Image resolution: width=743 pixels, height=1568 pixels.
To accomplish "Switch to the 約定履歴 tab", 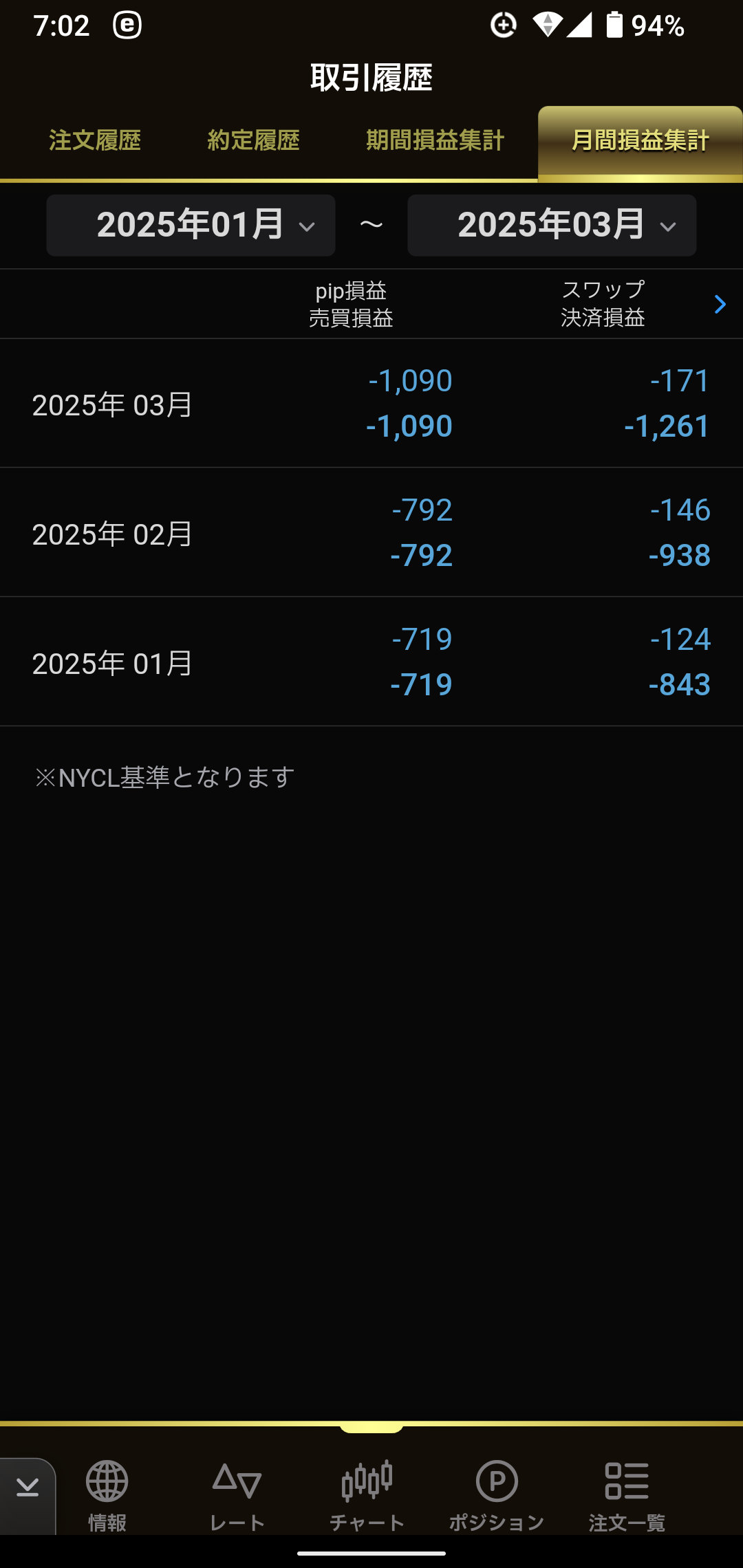I will [x=253, y=140].
